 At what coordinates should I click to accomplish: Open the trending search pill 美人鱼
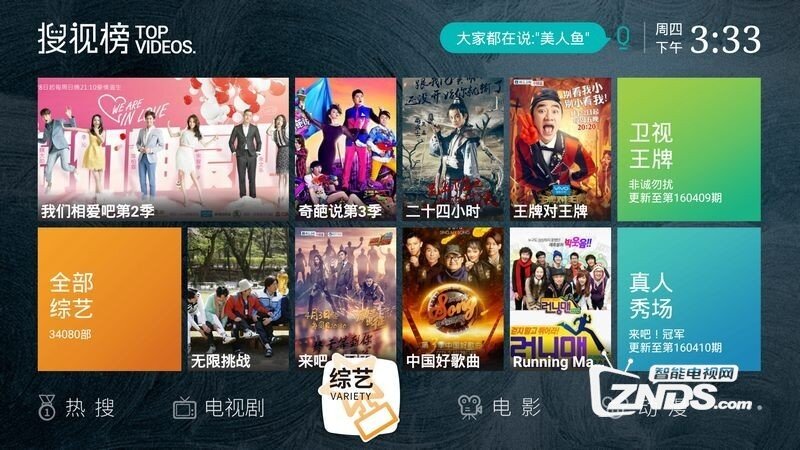coord(523,39)
